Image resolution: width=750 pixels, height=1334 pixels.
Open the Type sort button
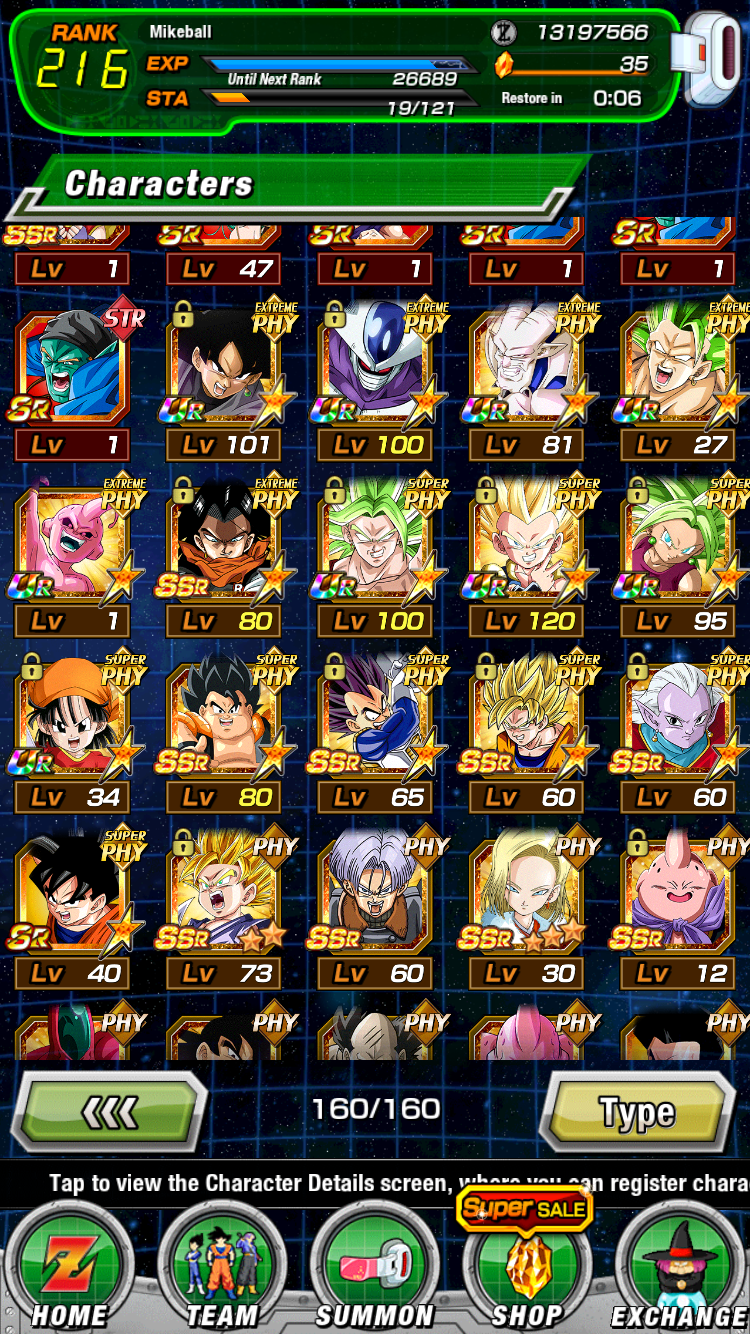[x=638, y=1112]
